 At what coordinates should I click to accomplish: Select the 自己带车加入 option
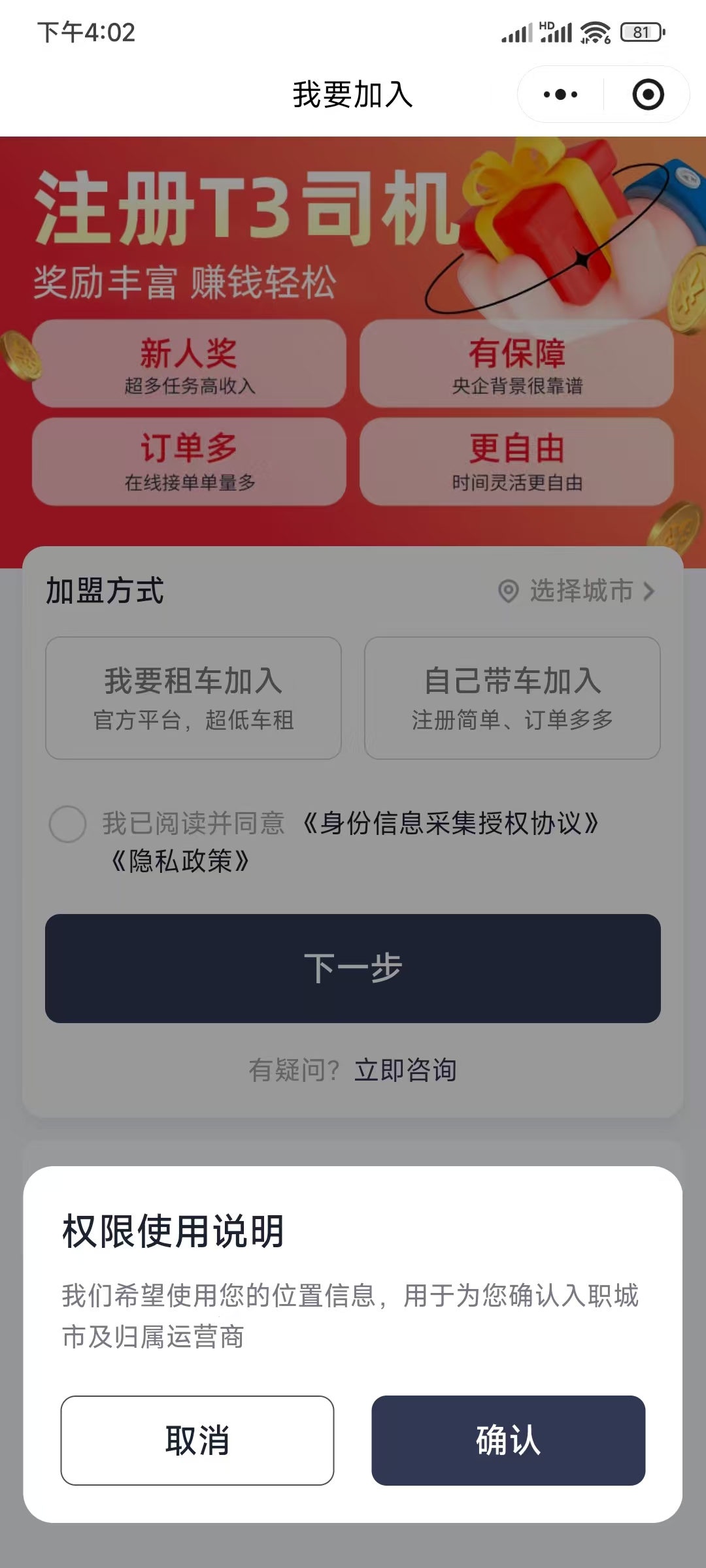[x=513, y=698]
